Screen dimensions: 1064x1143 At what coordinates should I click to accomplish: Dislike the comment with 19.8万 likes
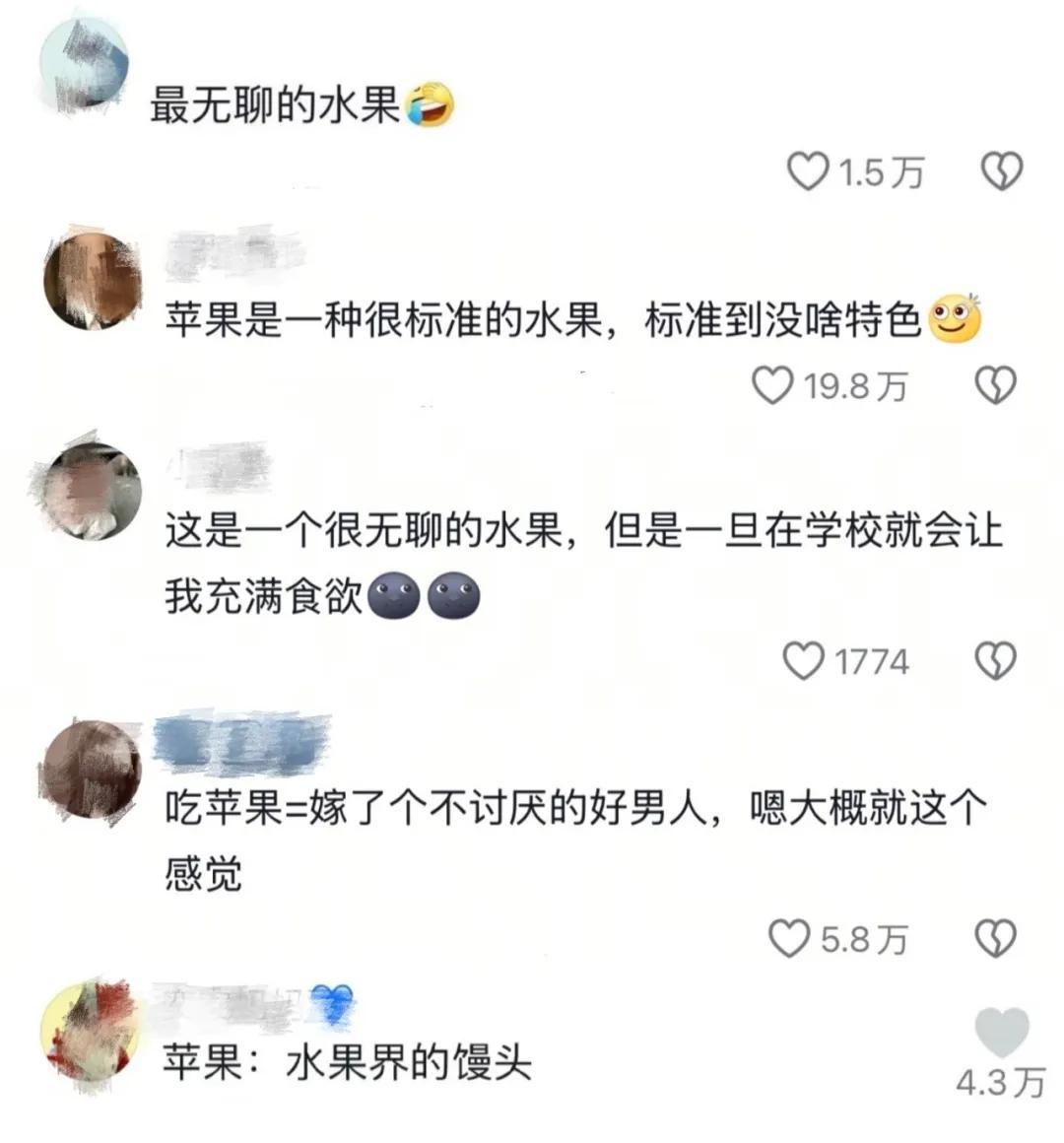point(995,385)
